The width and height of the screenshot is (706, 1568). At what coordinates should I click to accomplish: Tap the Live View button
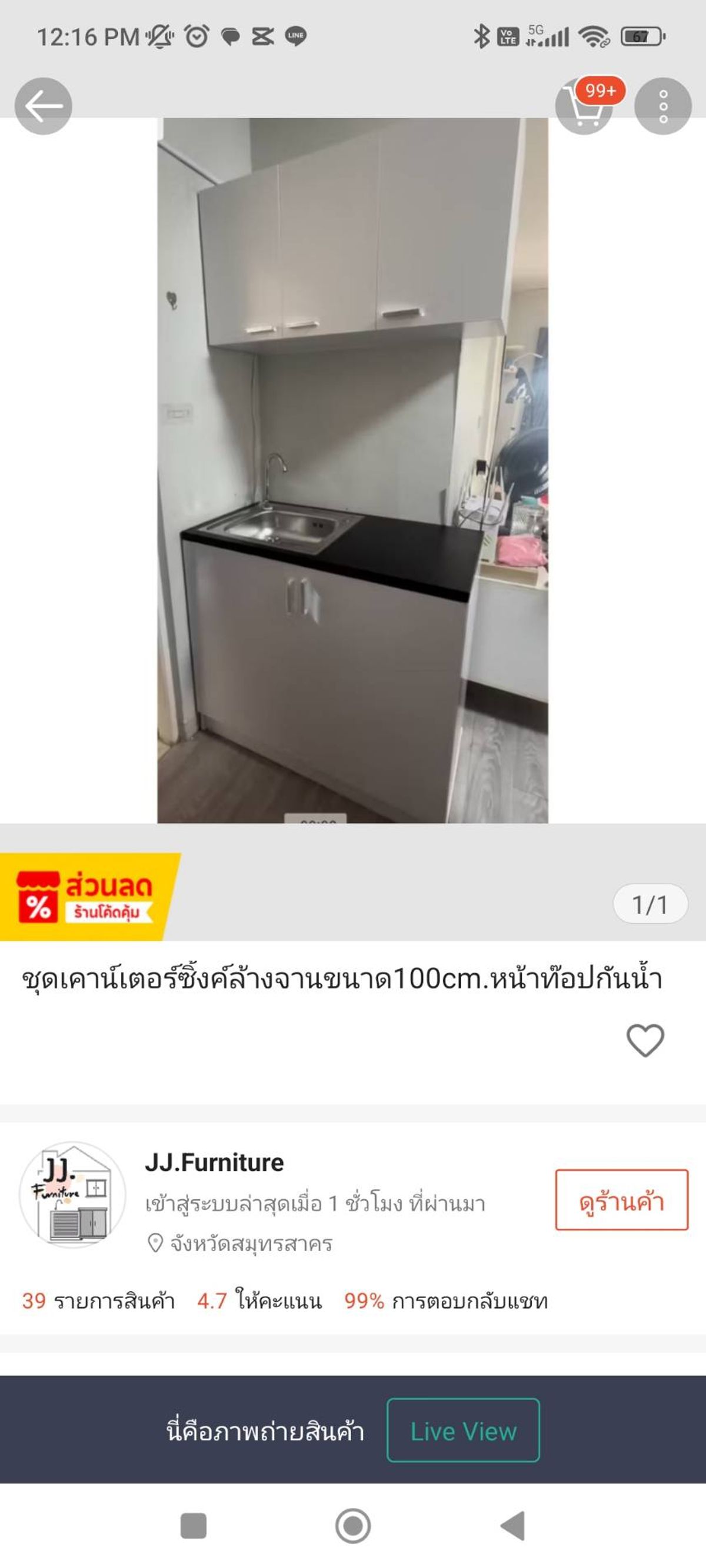(463, 1430)
